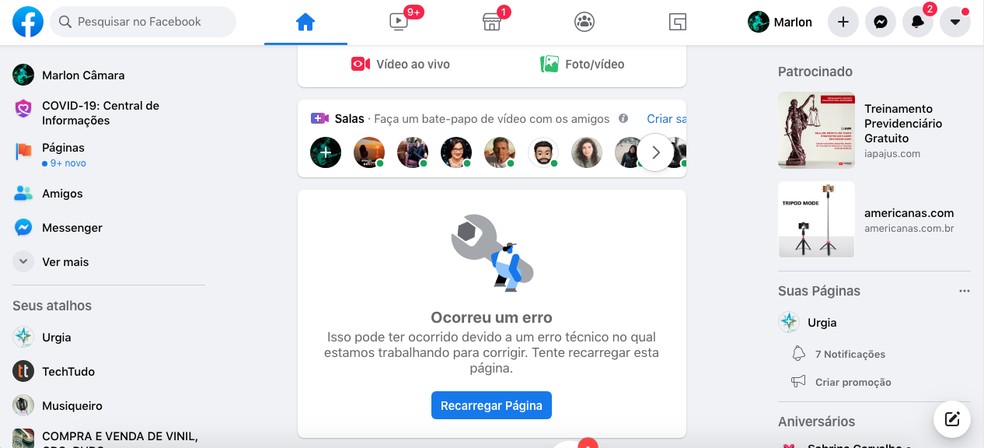Viewport: 984px width, 448px height.
Task: Show next rooms with arrow button
Action: (x=655, y=153)
